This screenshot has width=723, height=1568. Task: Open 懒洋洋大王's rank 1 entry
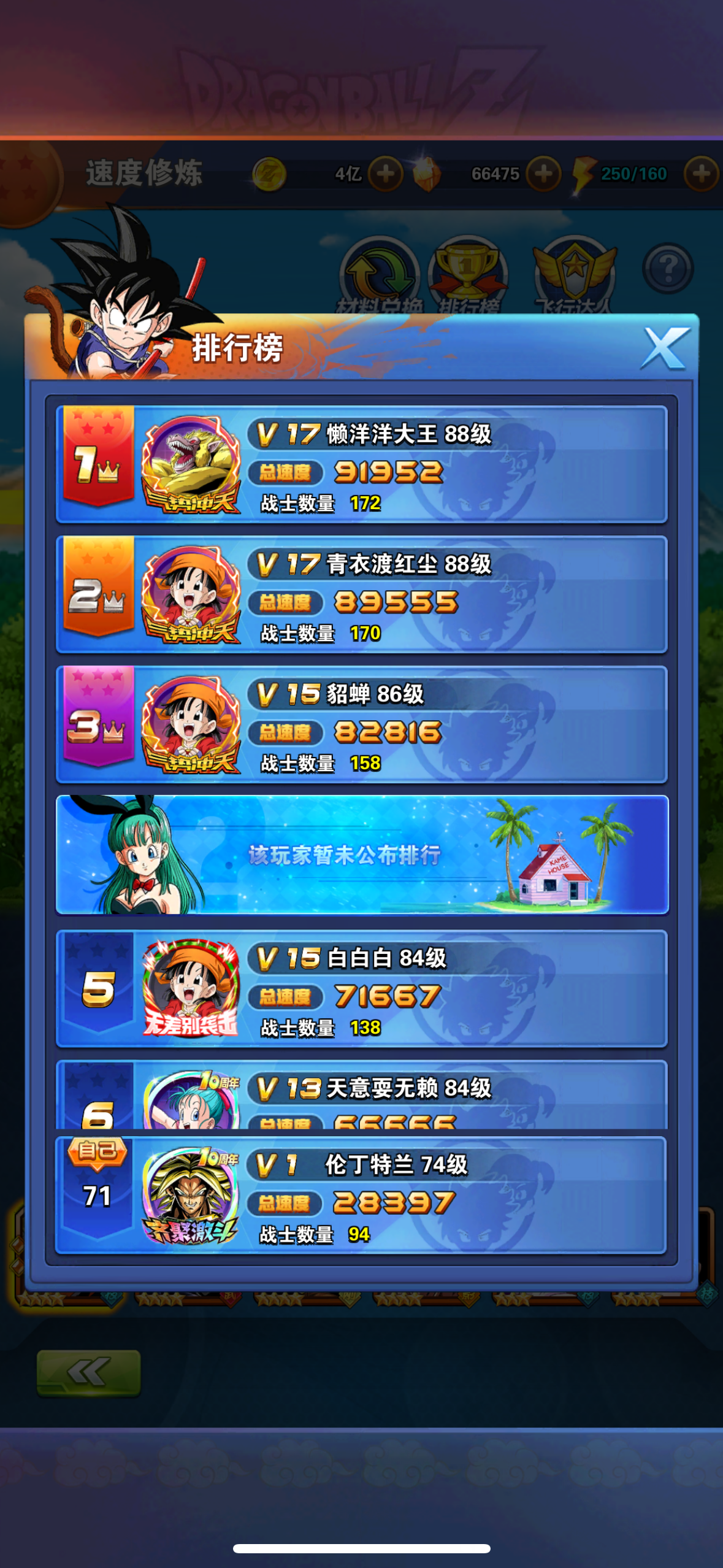tap(361, 464)
